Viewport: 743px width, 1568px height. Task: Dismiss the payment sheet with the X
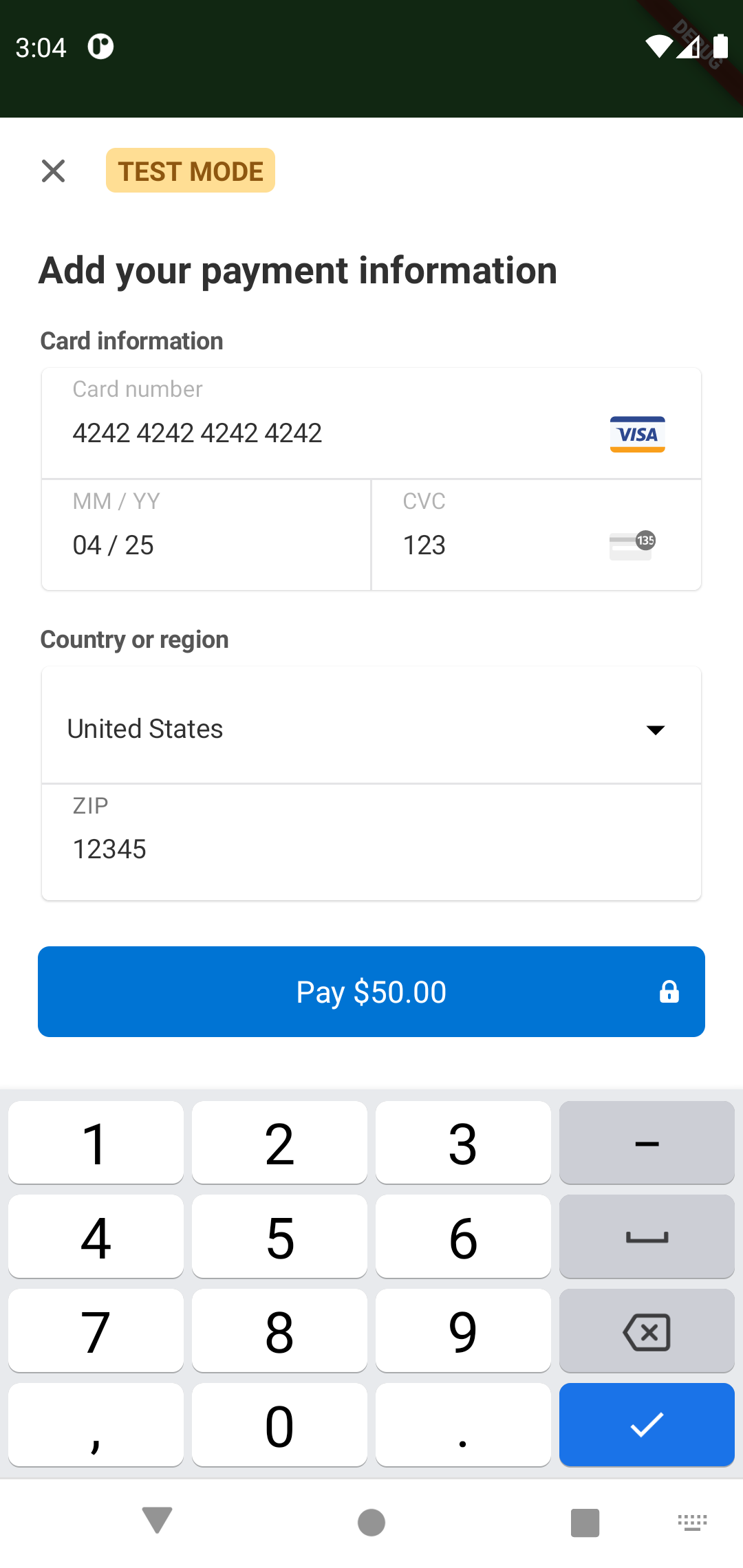tap(53, 171)
